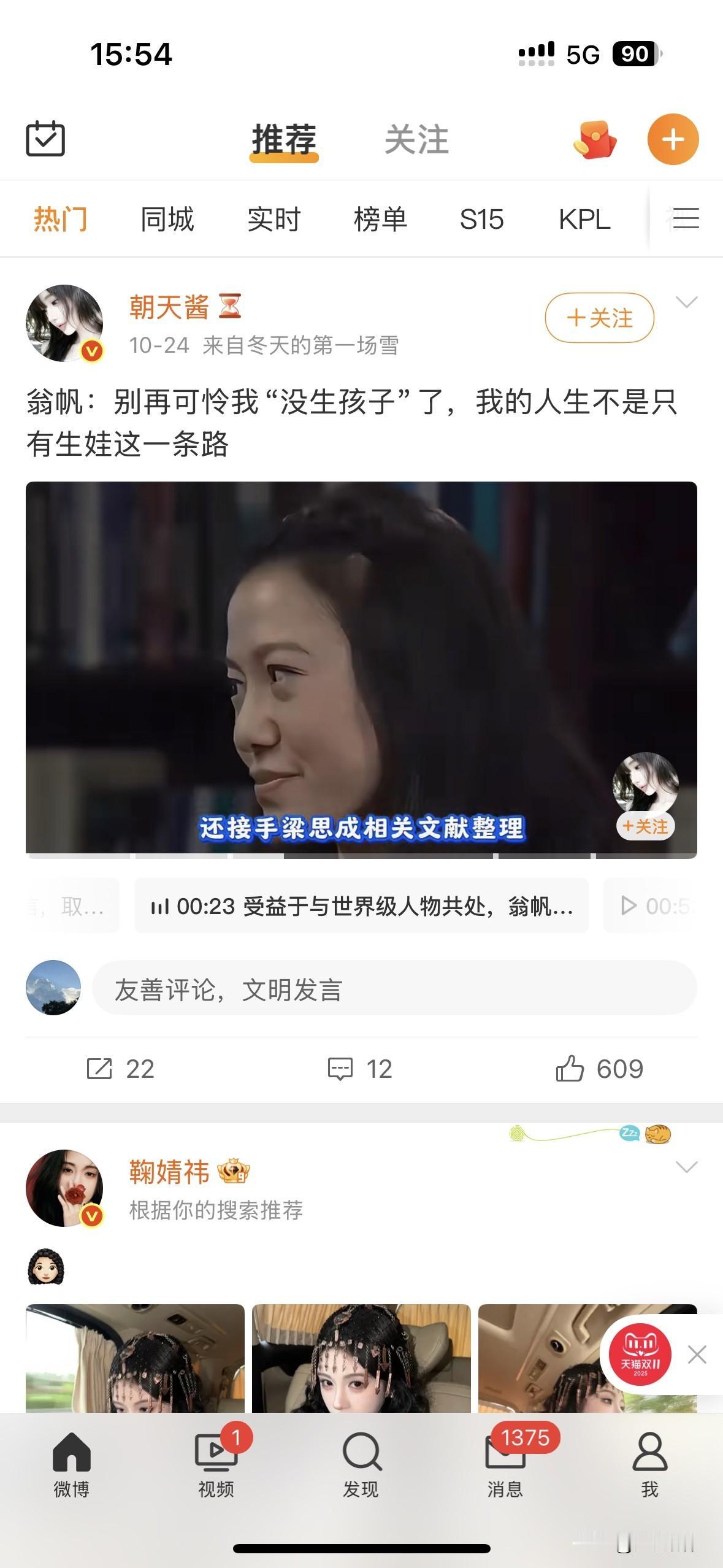The height and width of the screenshot is (1568, 723).
Task: Switch to the 实时 channel
Action: click(274, 219)
